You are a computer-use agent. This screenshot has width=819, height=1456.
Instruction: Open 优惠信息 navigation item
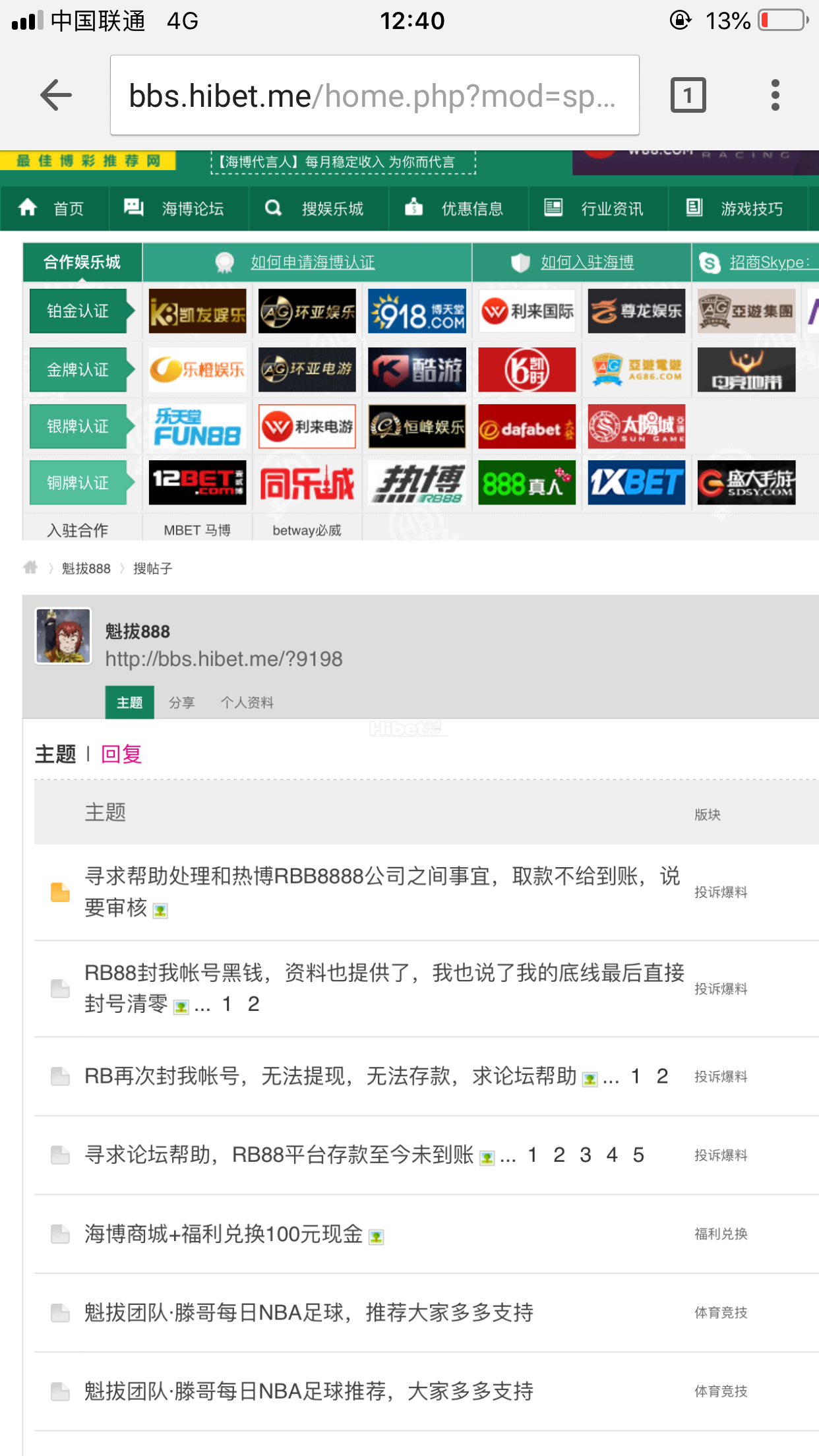coord(458,209)
